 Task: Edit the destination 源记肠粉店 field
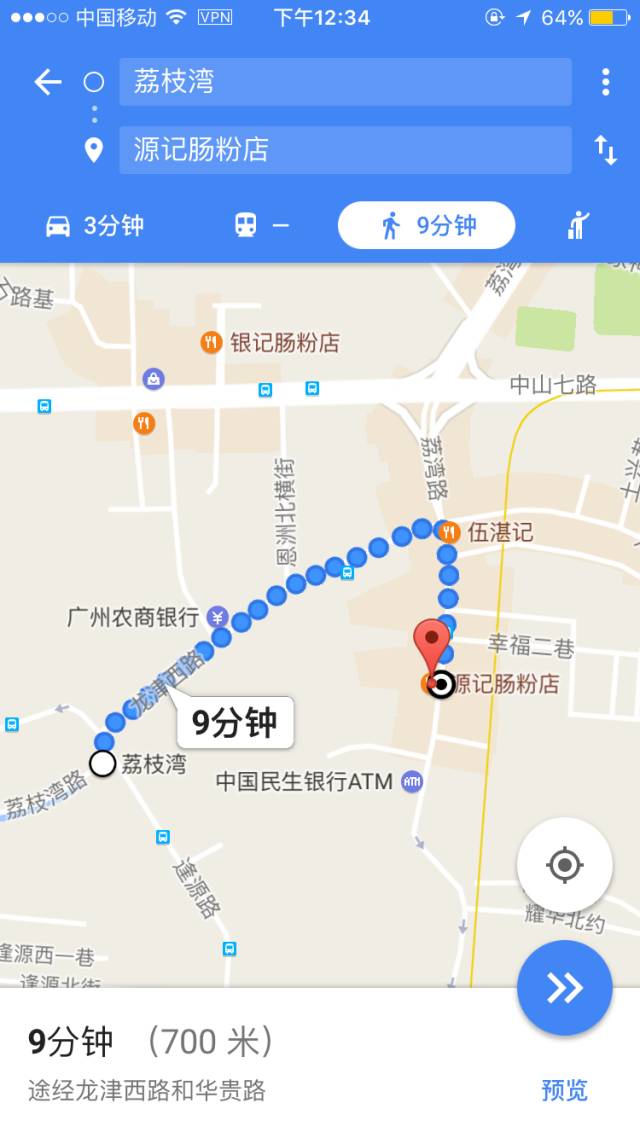(345, 150)
